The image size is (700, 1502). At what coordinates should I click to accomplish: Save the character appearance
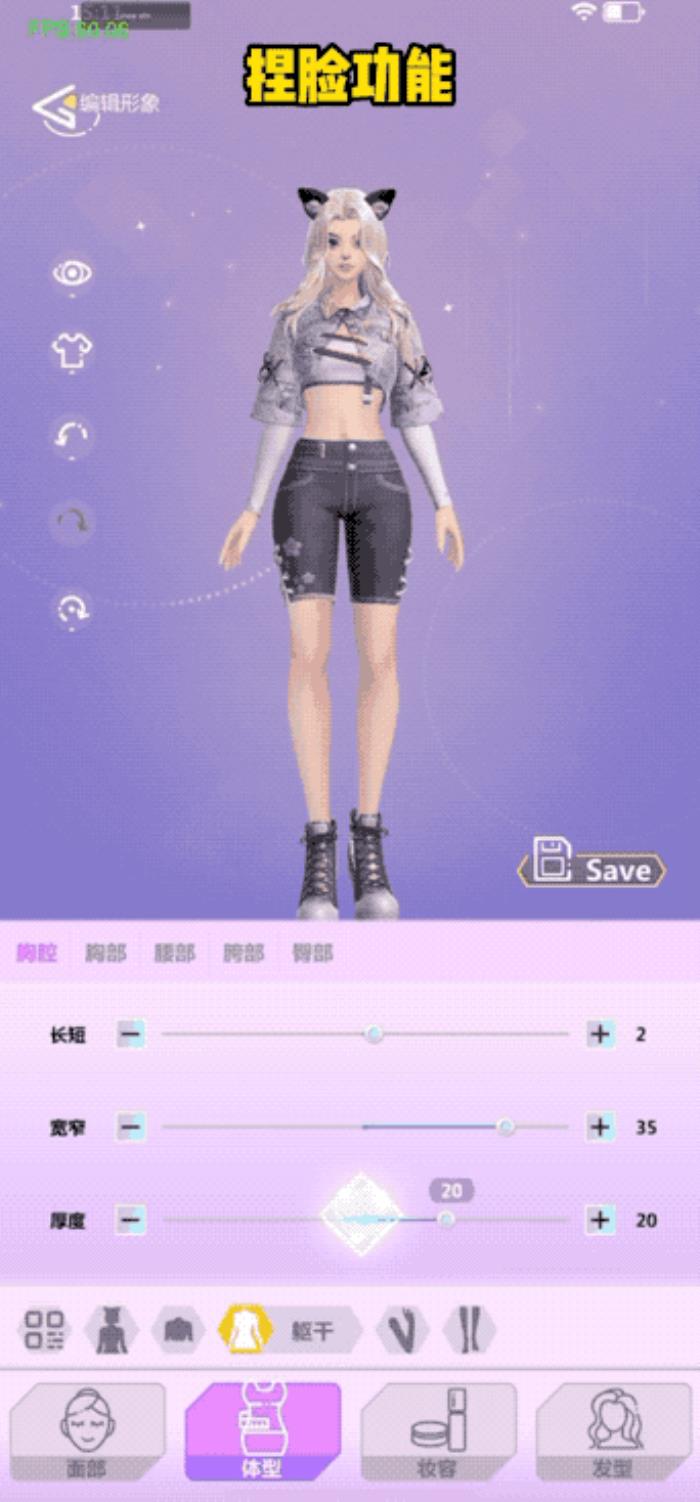(x=593, y=866)
